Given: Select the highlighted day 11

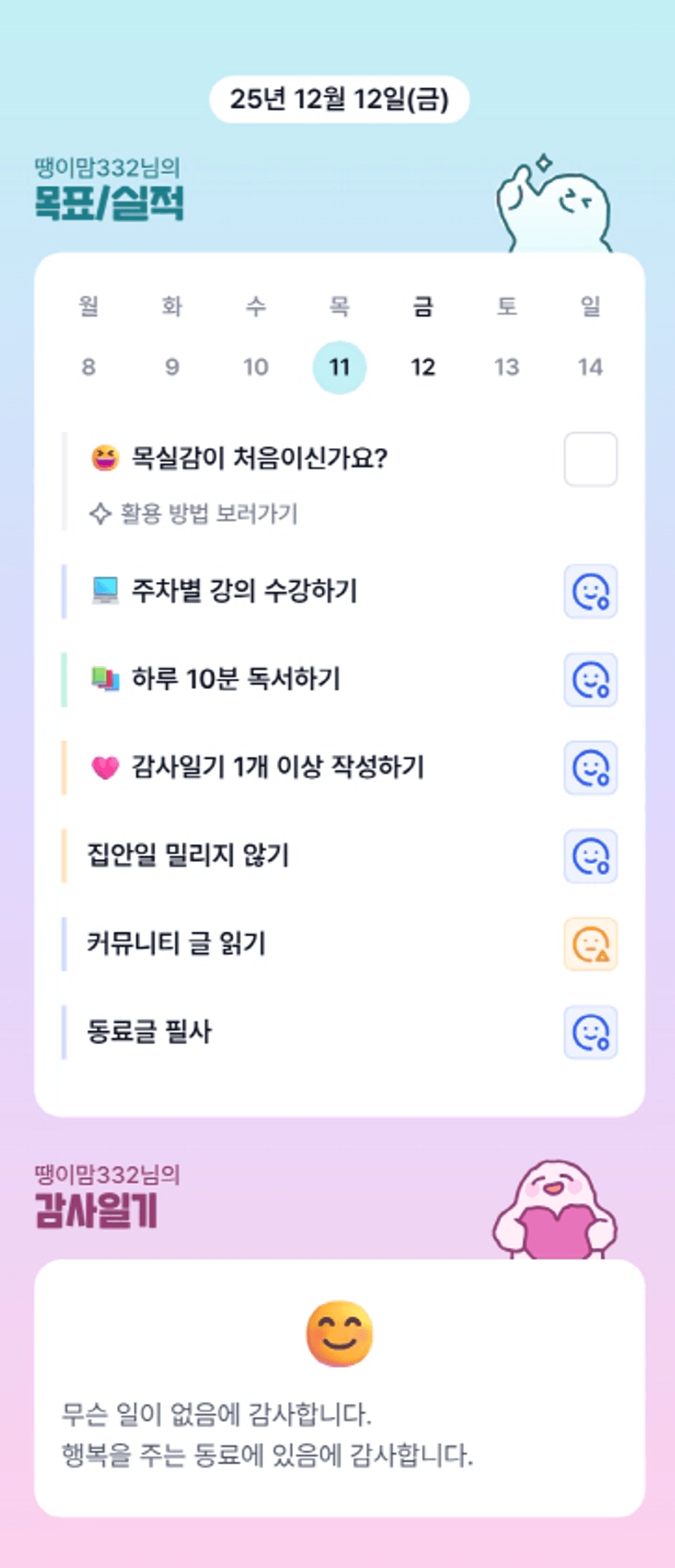Looking at the screenshot, I should click(x=340, y=366).
